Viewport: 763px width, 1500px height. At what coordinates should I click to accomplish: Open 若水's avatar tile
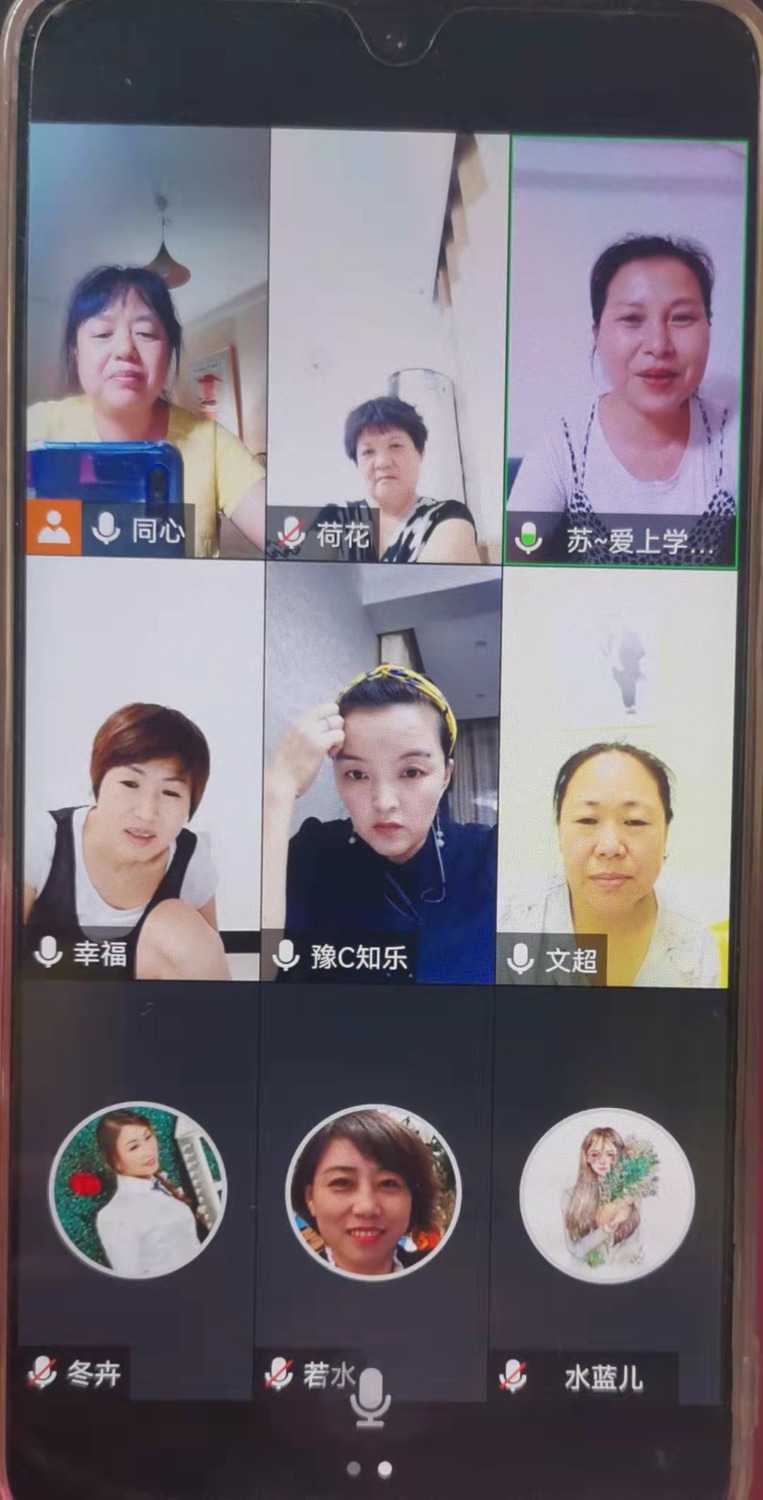[373, 1192]
